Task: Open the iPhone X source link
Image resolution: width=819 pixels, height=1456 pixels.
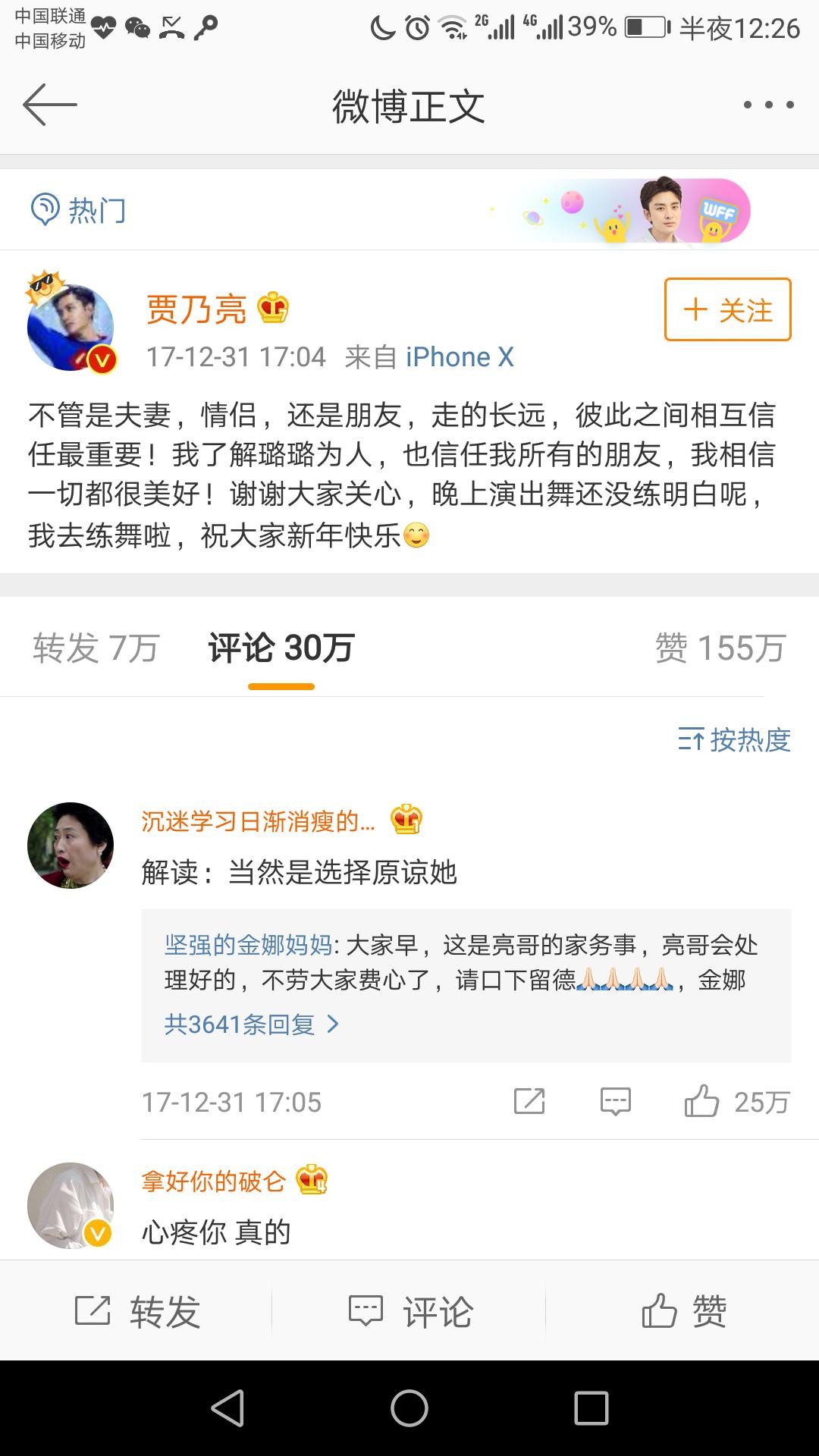Action: pos(460,356)
